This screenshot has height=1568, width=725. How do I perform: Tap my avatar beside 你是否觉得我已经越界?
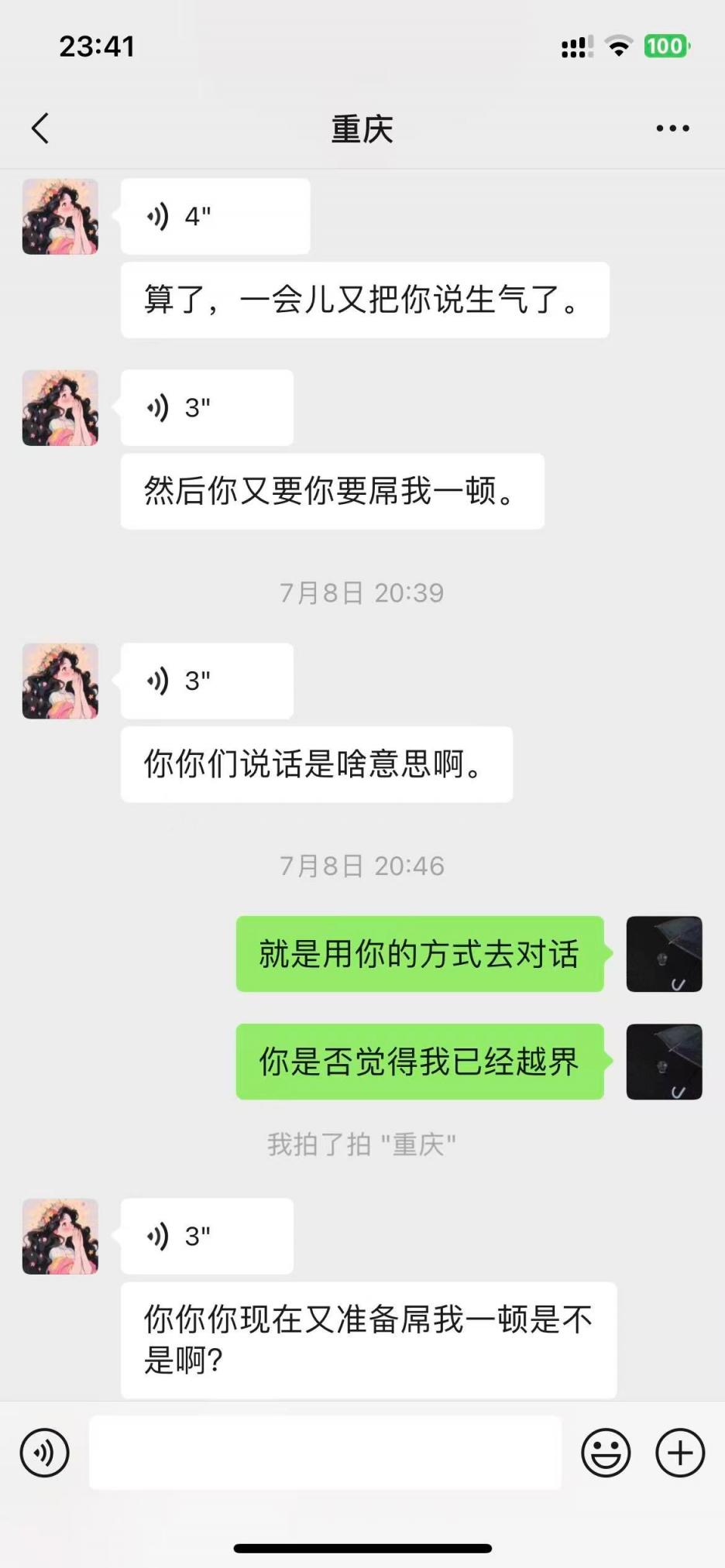tap(664, 1062)
